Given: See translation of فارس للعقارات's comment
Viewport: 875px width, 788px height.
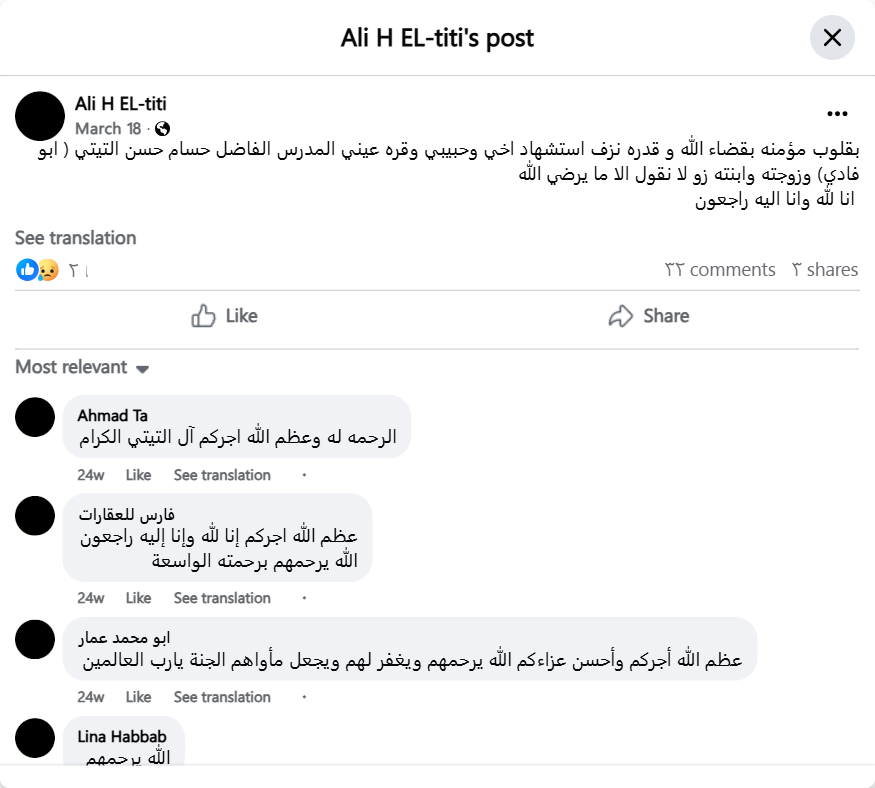Looking at the screenshot, I should pyautogui.click(x=222, y=598).
